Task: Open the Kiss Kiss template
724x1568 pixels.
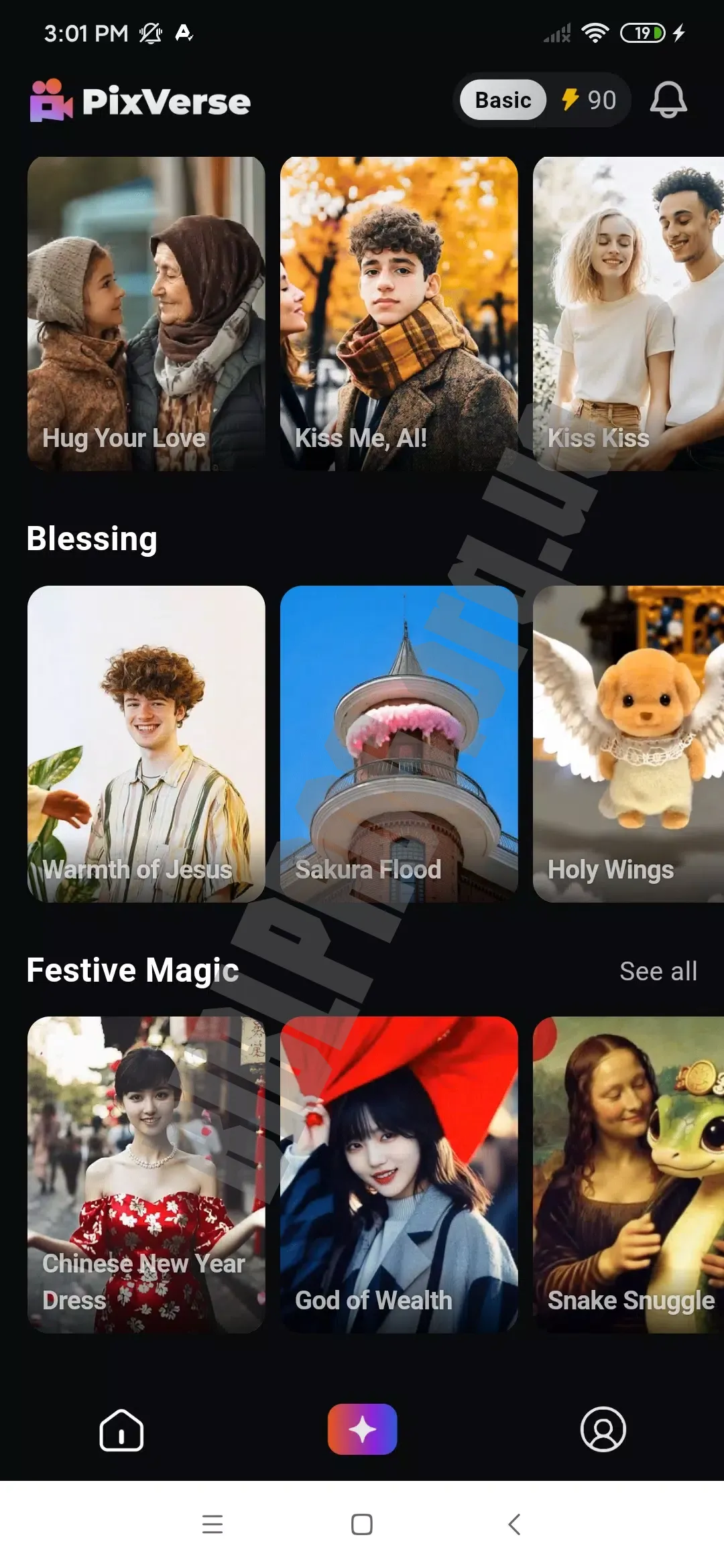Action: [x=628, y=314]
